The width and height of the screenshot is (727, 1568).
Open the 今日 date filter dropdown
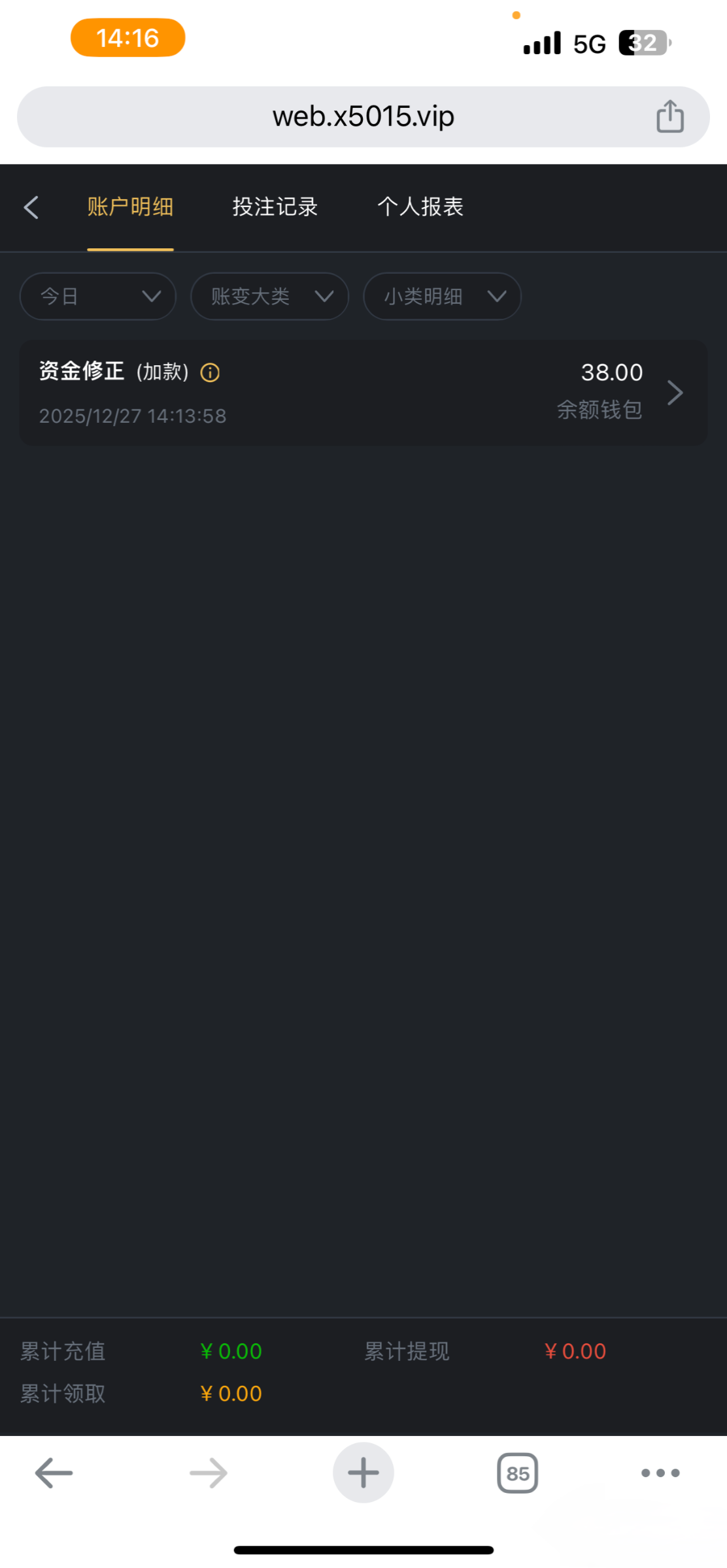pyautogui.click(x=97, y=296)
